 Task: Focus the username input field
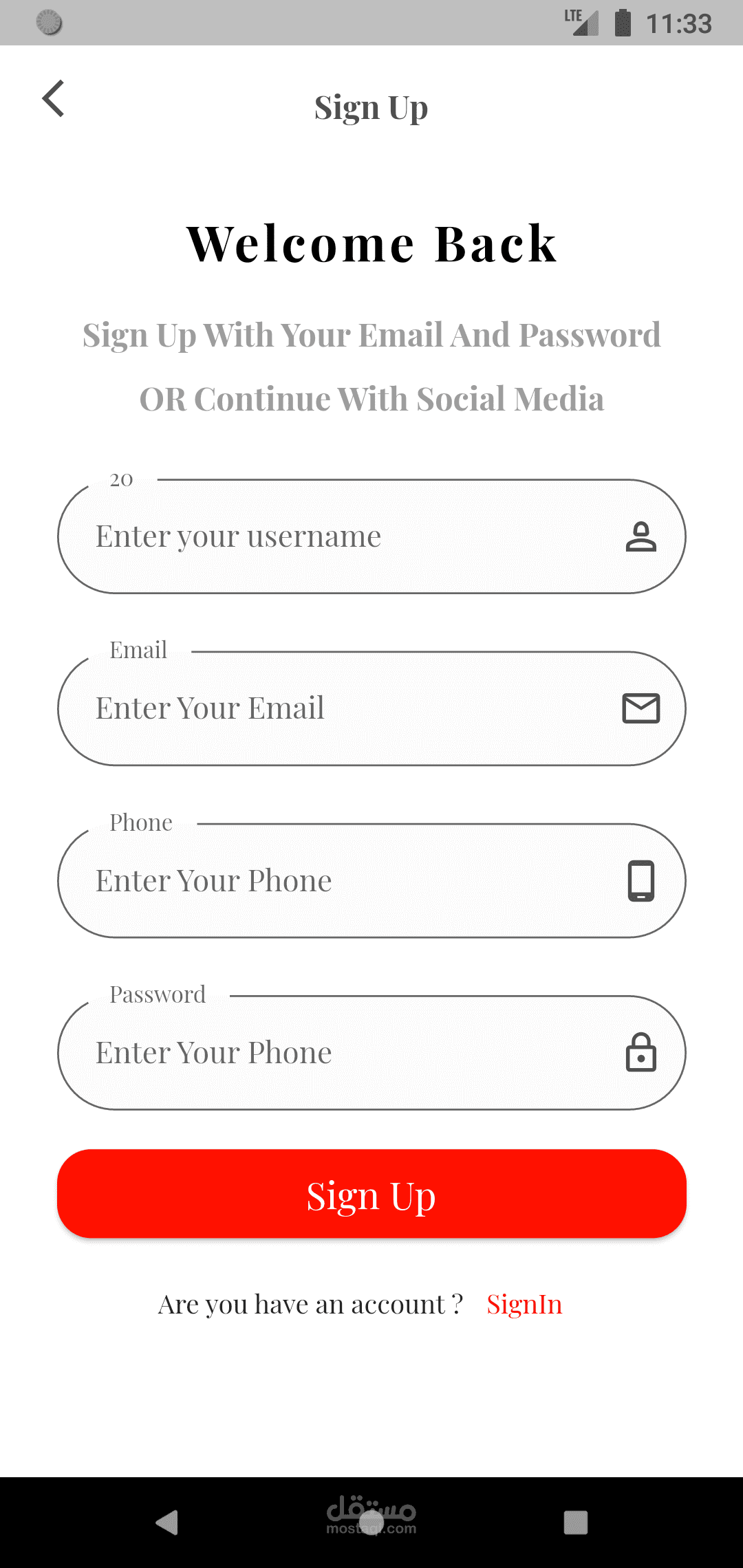(x=371, y=536)
